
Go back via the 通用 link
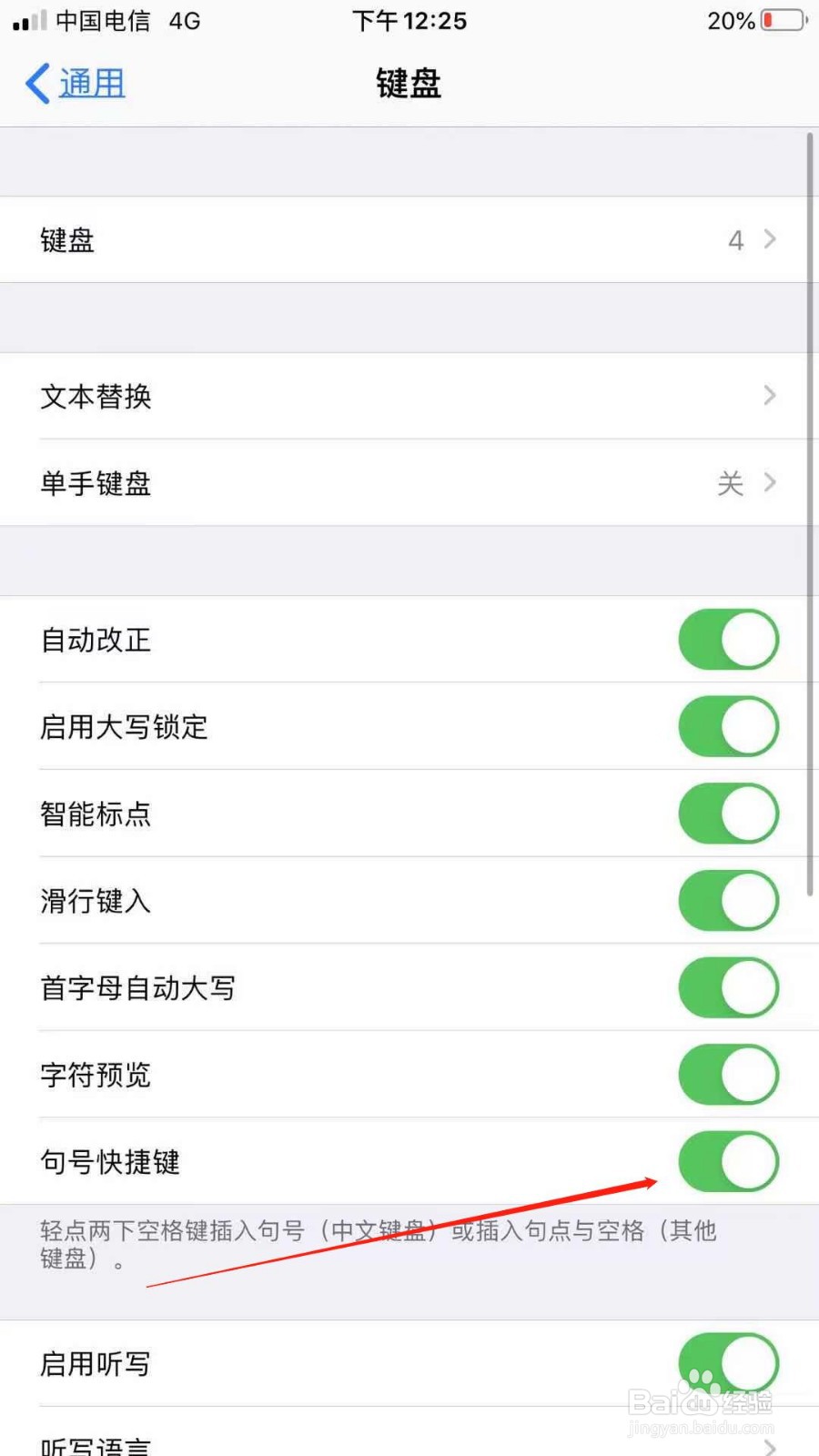(91, 83)
